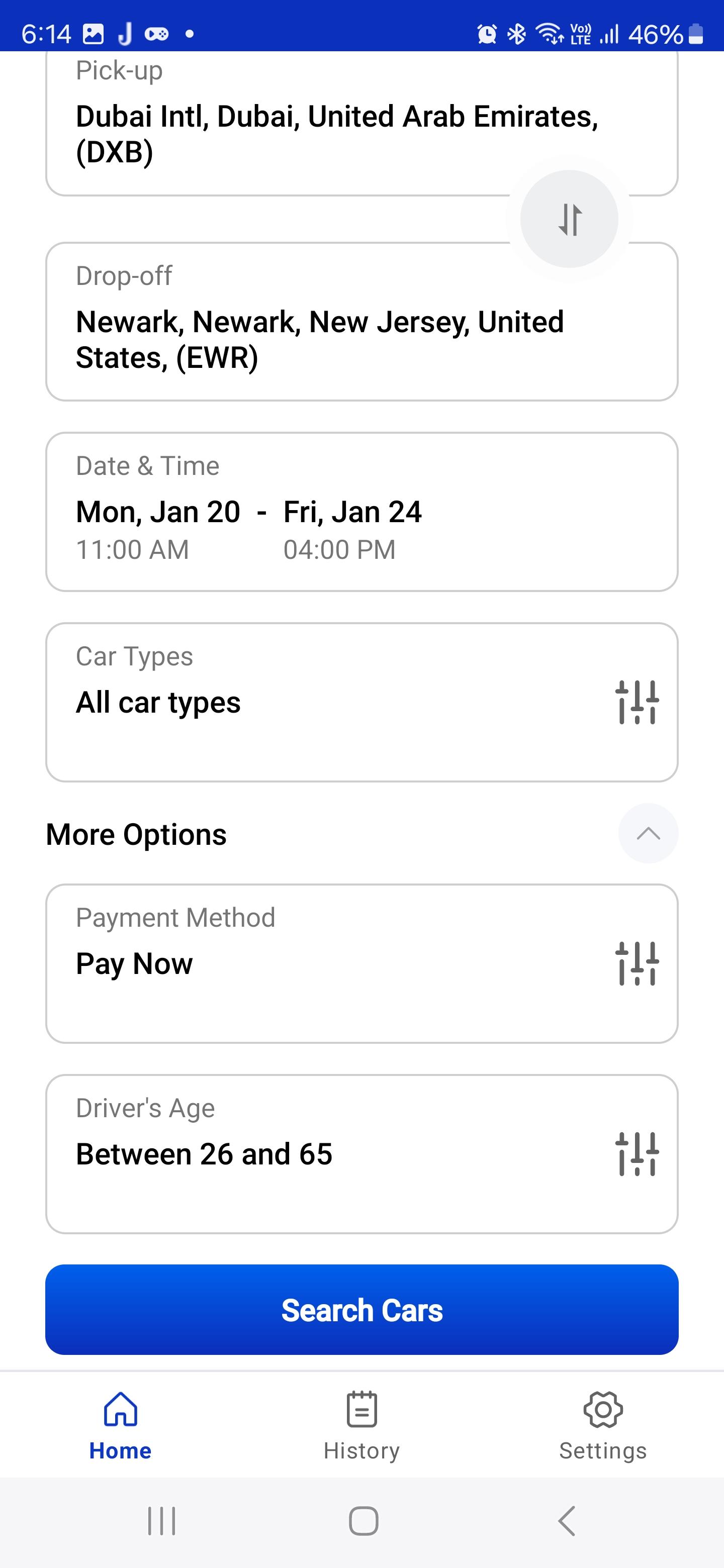The image size is (724, 1568).
Task: Edit the Dubai Intl pick-up location
Action: click(361, 124)
